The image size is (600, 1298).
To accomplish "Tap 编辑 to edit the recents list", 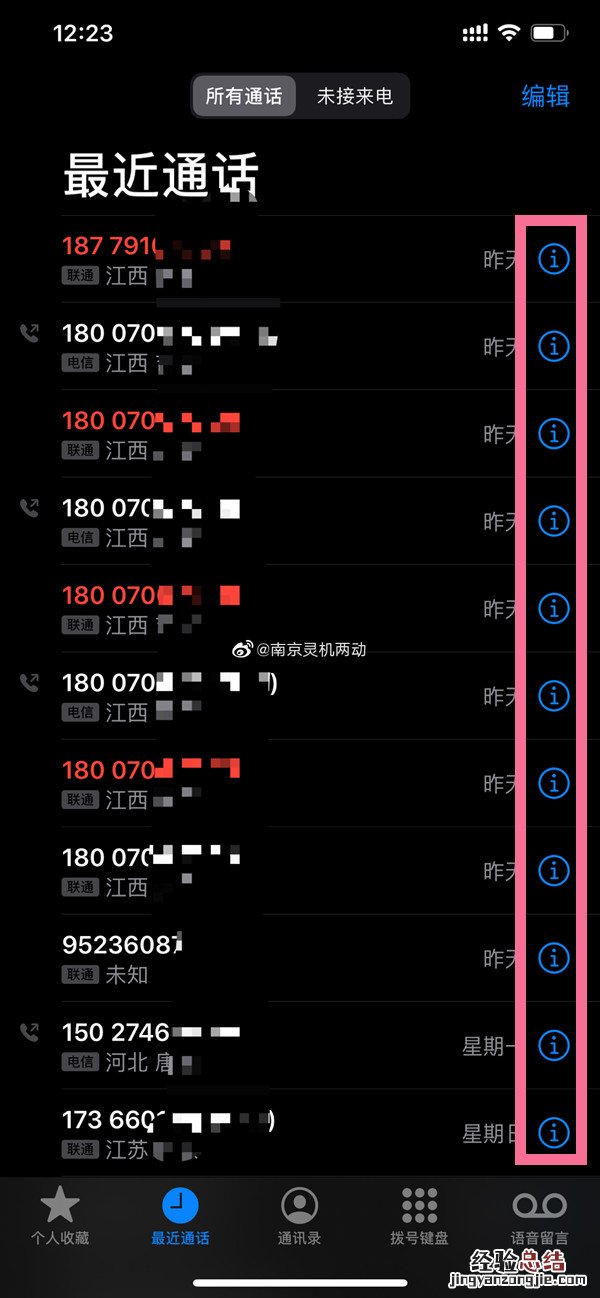I will coord(545,96).
